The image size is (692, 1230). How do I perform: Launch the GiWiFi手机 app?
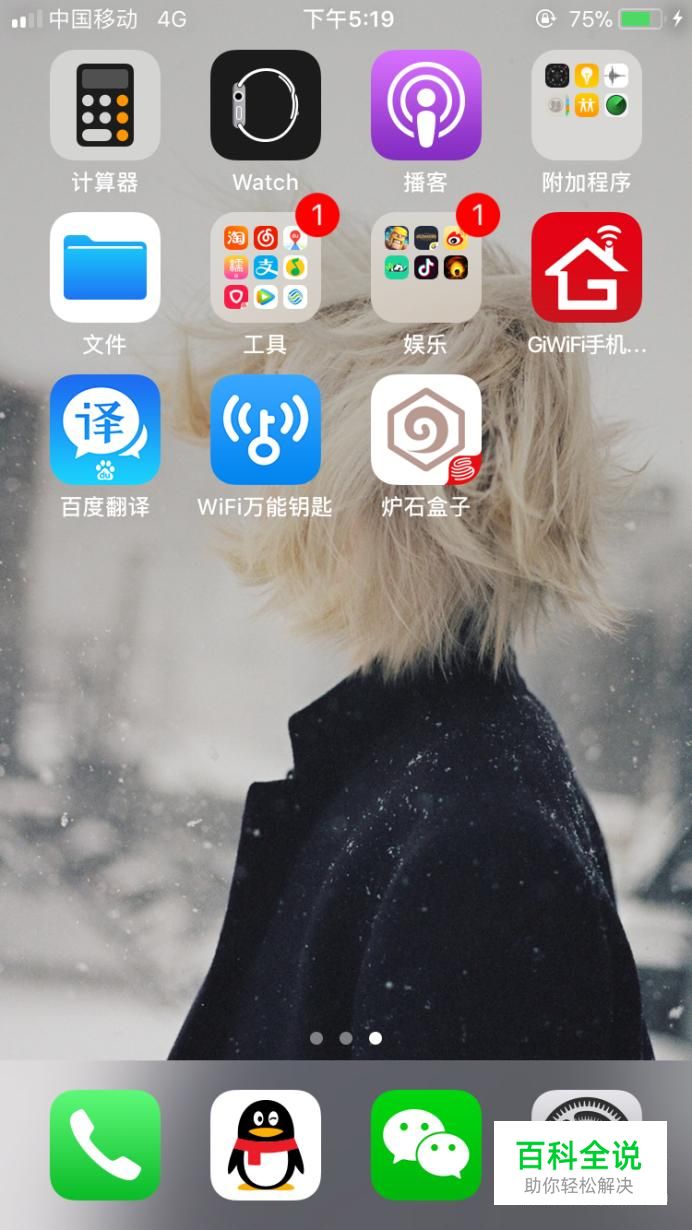(x=586, y=267)
